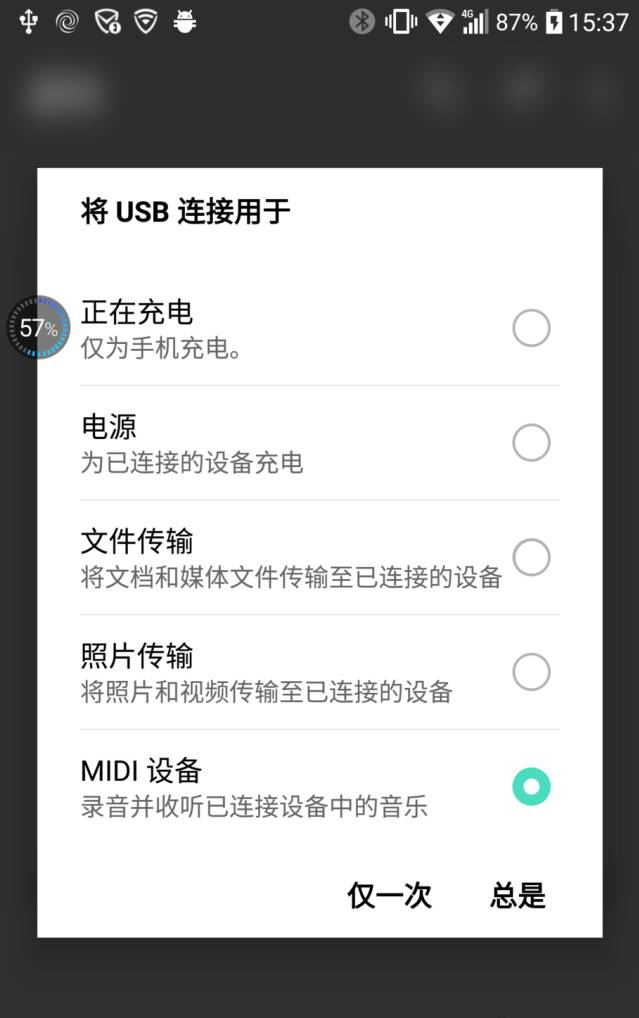Pick the 照片传输 photo transfer option

point(530,672)
